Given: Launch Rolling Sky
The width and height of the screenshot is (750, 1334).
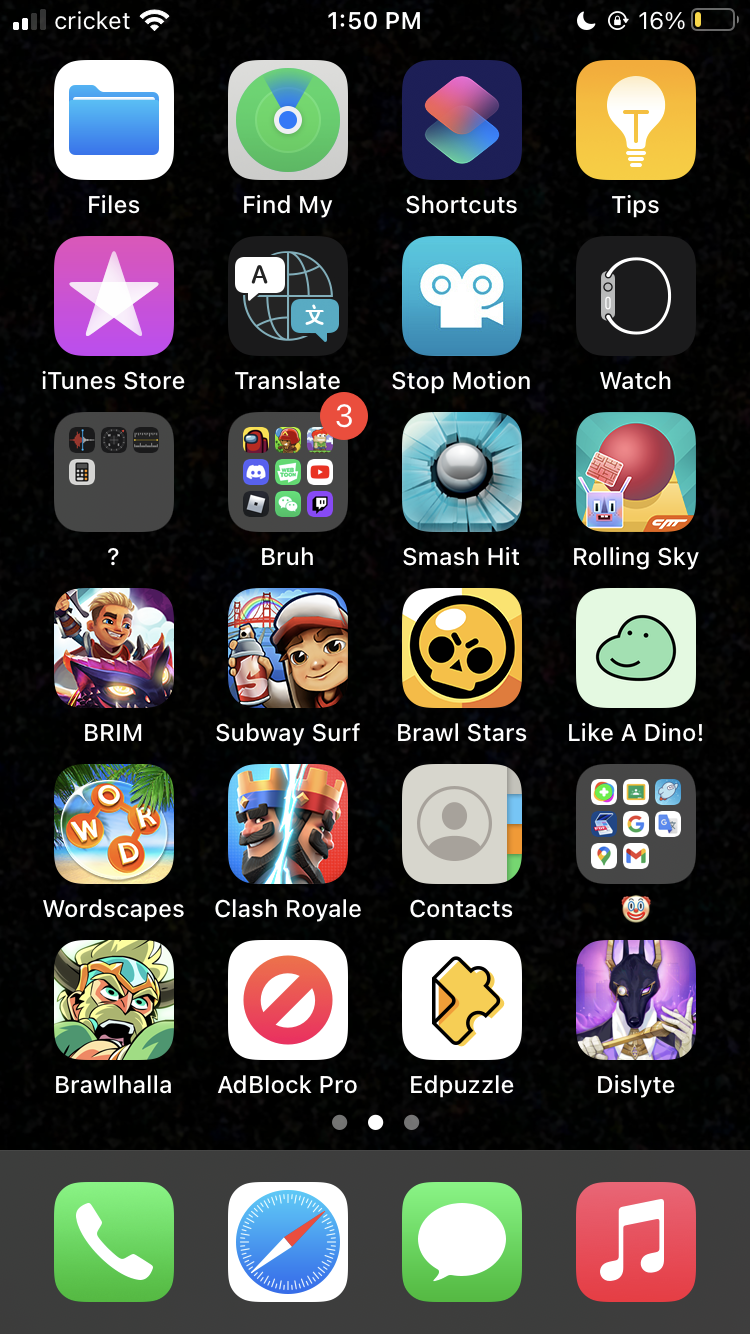Looking at the screenshot, I should 635,472.
